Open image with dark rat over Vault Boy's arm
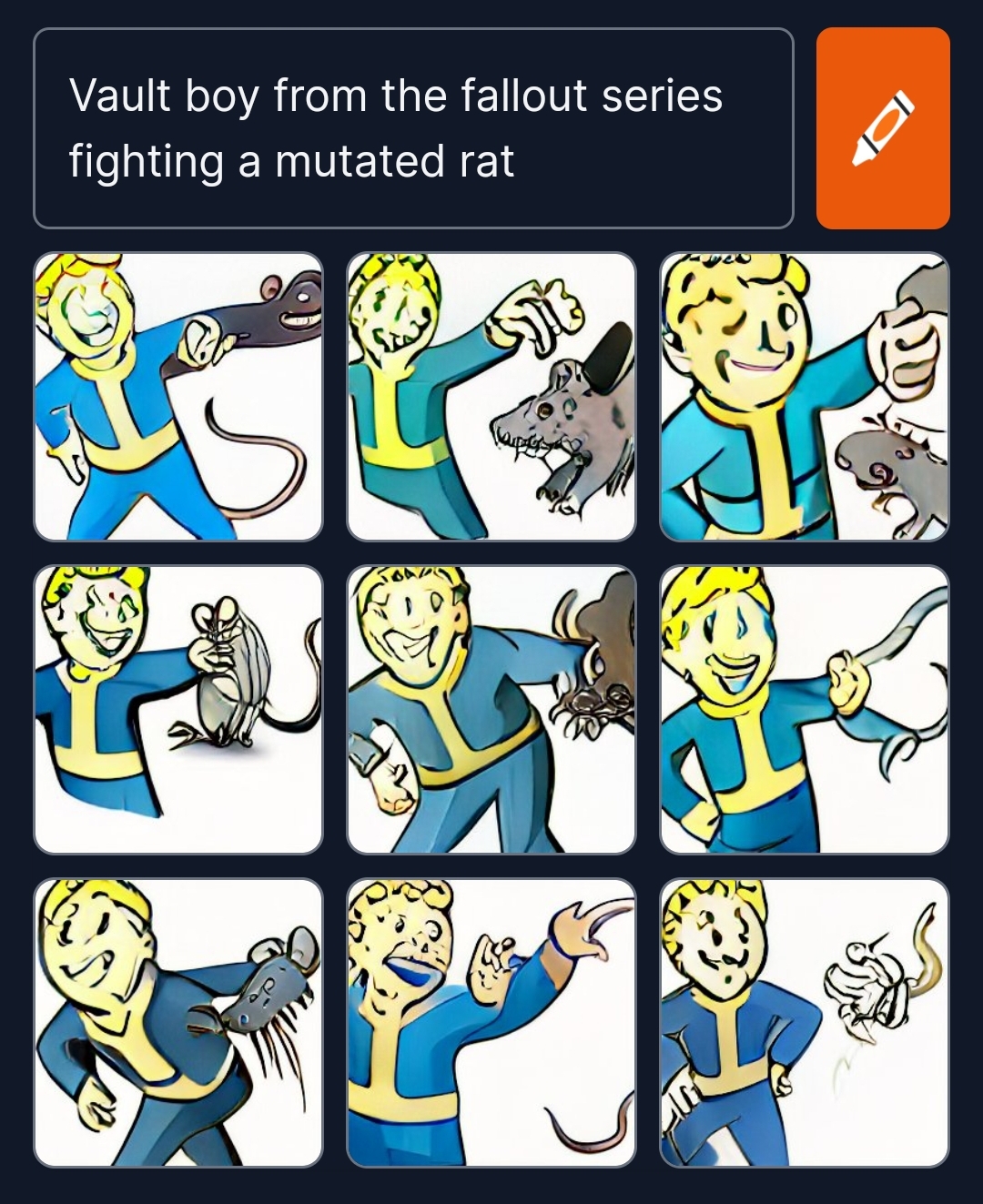The width and height of the screenshot is (983, 1204). tap(178, 397)
